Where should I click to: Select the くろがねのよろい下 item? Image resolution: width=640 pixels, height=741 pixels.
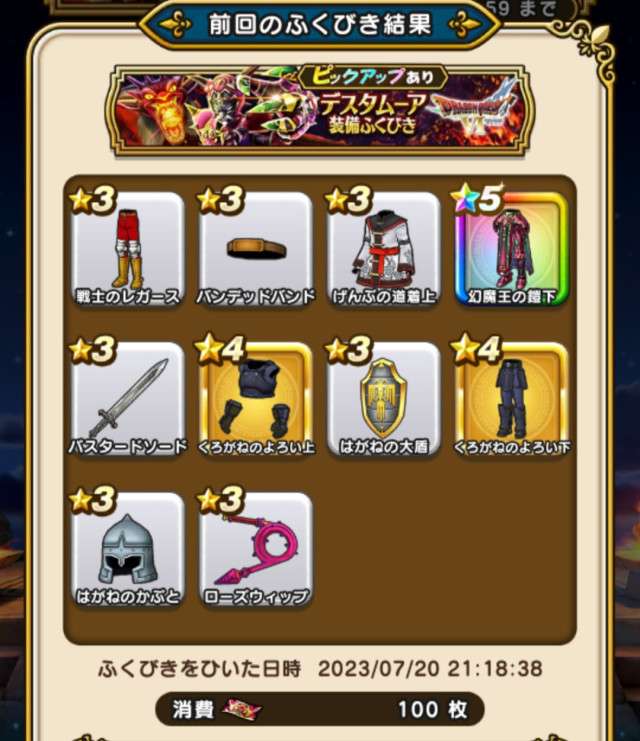pyautogui.click(x=512, y=400)
